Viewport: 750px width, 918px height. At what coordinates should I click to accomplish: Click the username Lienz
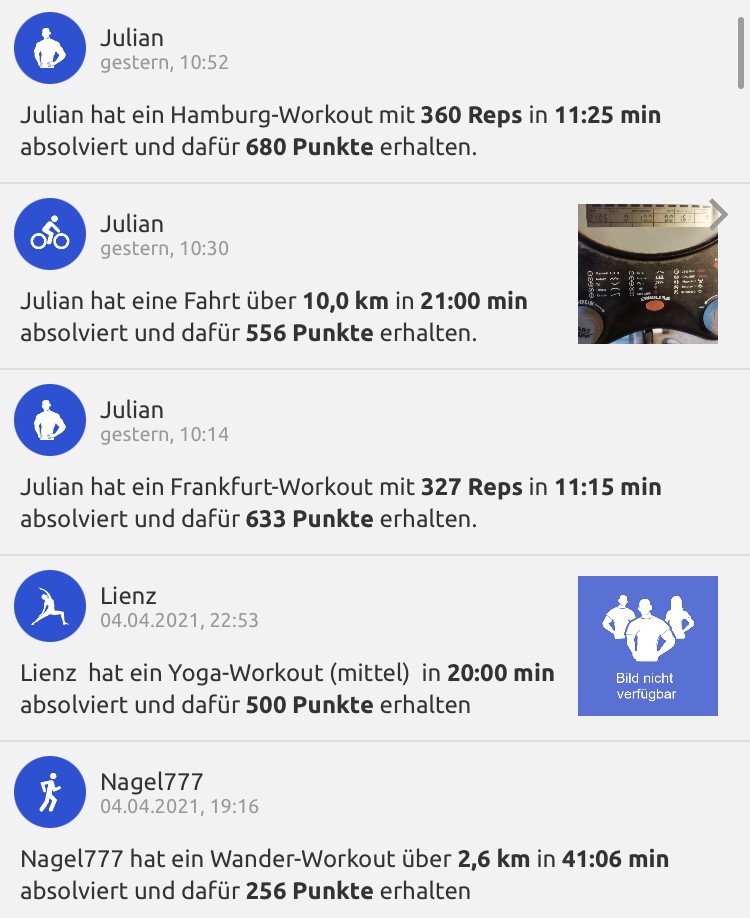pyautogui.click(x=128, y=595)
